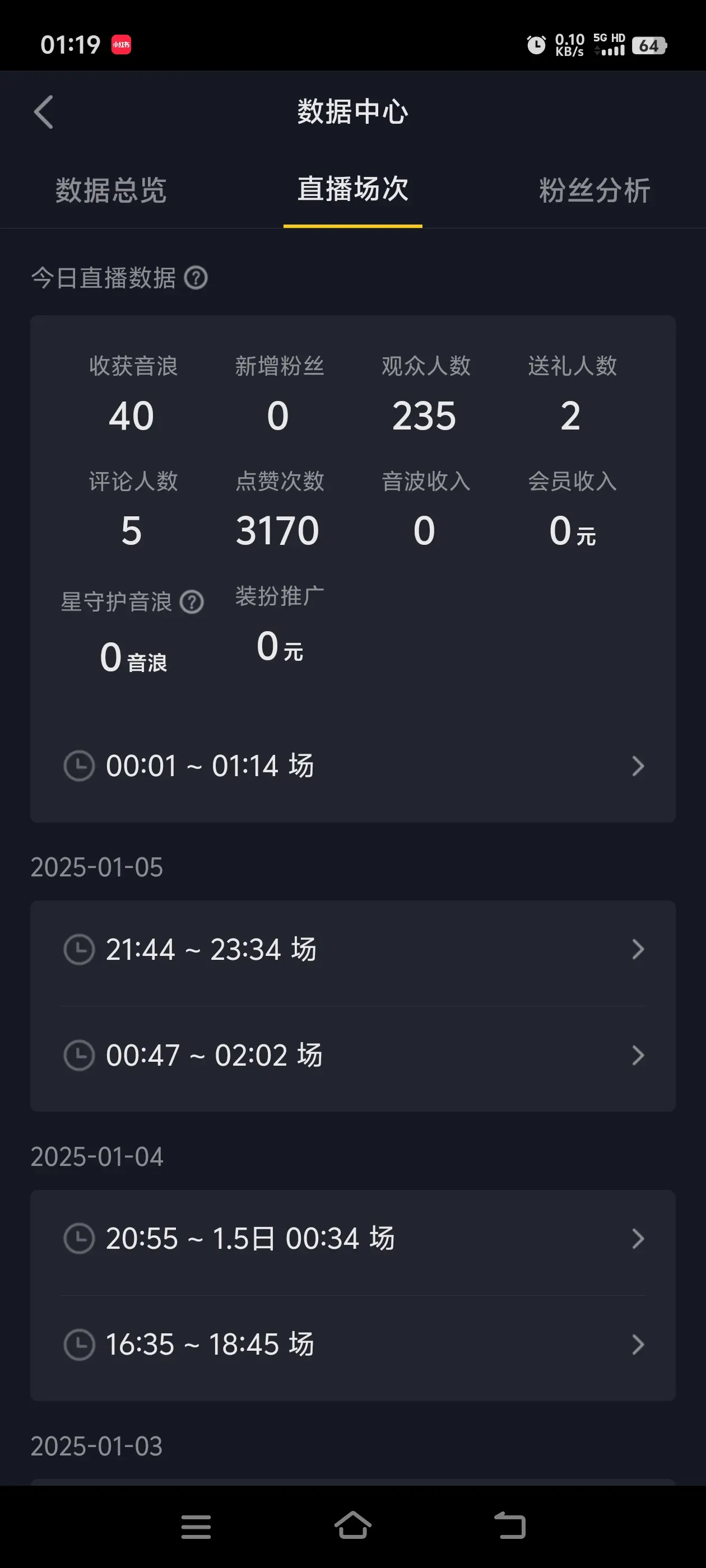
Task: Open today's 00:01 ~ 01:14 session
Action: [352, 766]
